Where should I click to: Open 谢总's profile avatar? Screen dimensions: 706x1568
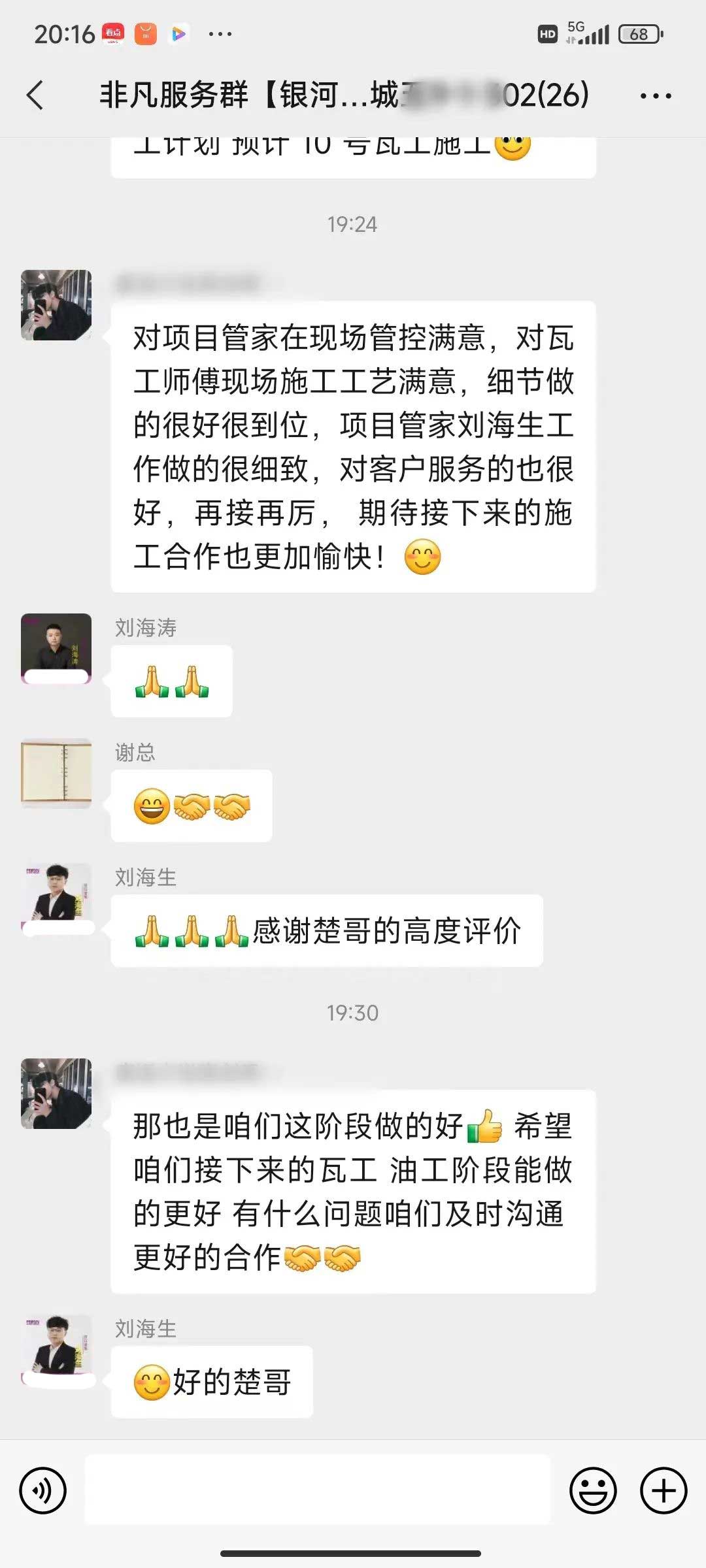click(x=56, y=774)
